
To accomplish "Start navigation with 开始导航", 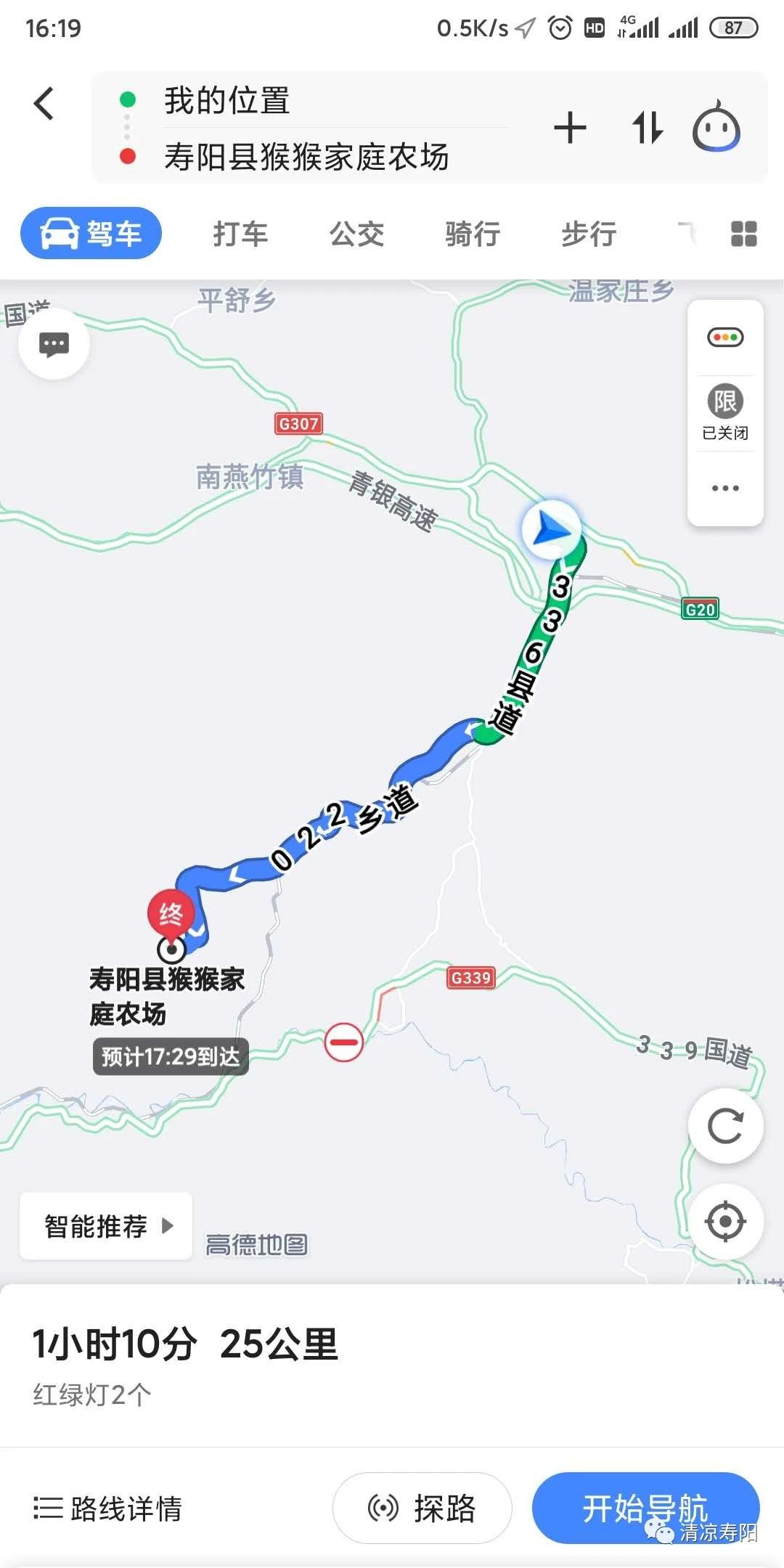I will 645,1508.
